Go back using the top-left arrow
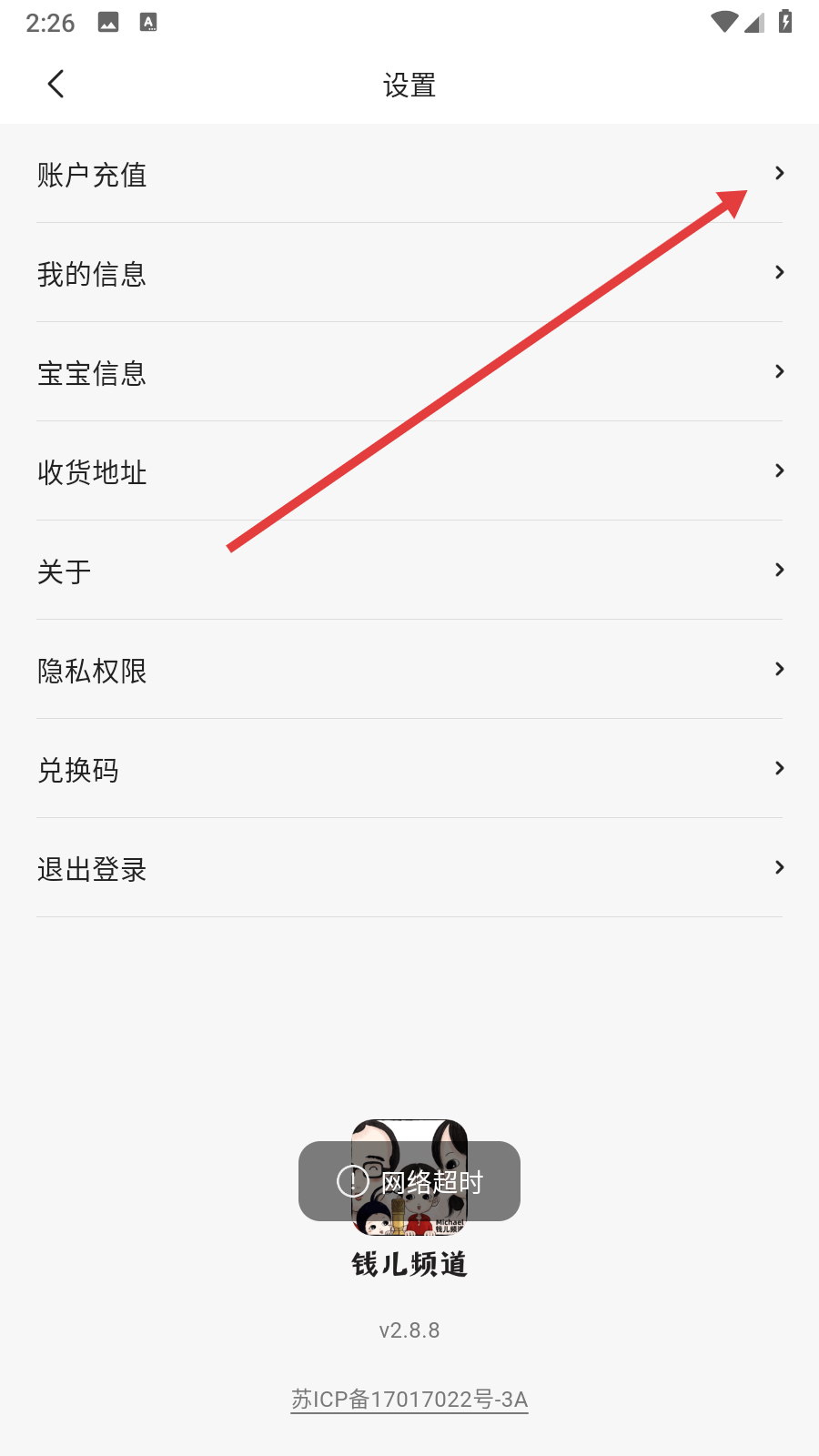819x1456 pixels. (56, 85)
